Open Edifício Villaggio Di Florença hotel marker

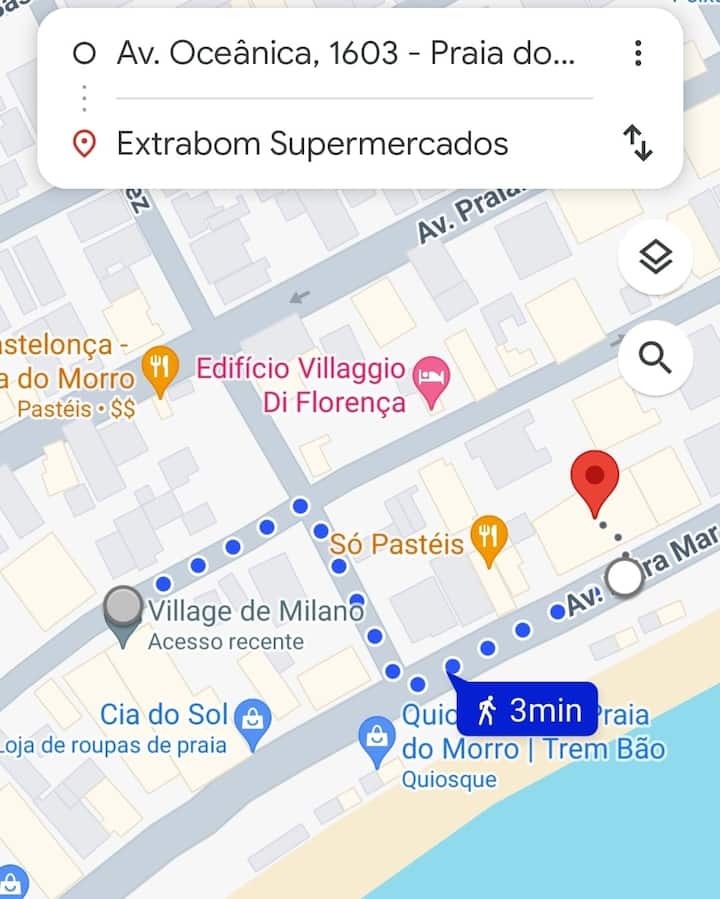(431, 382)
